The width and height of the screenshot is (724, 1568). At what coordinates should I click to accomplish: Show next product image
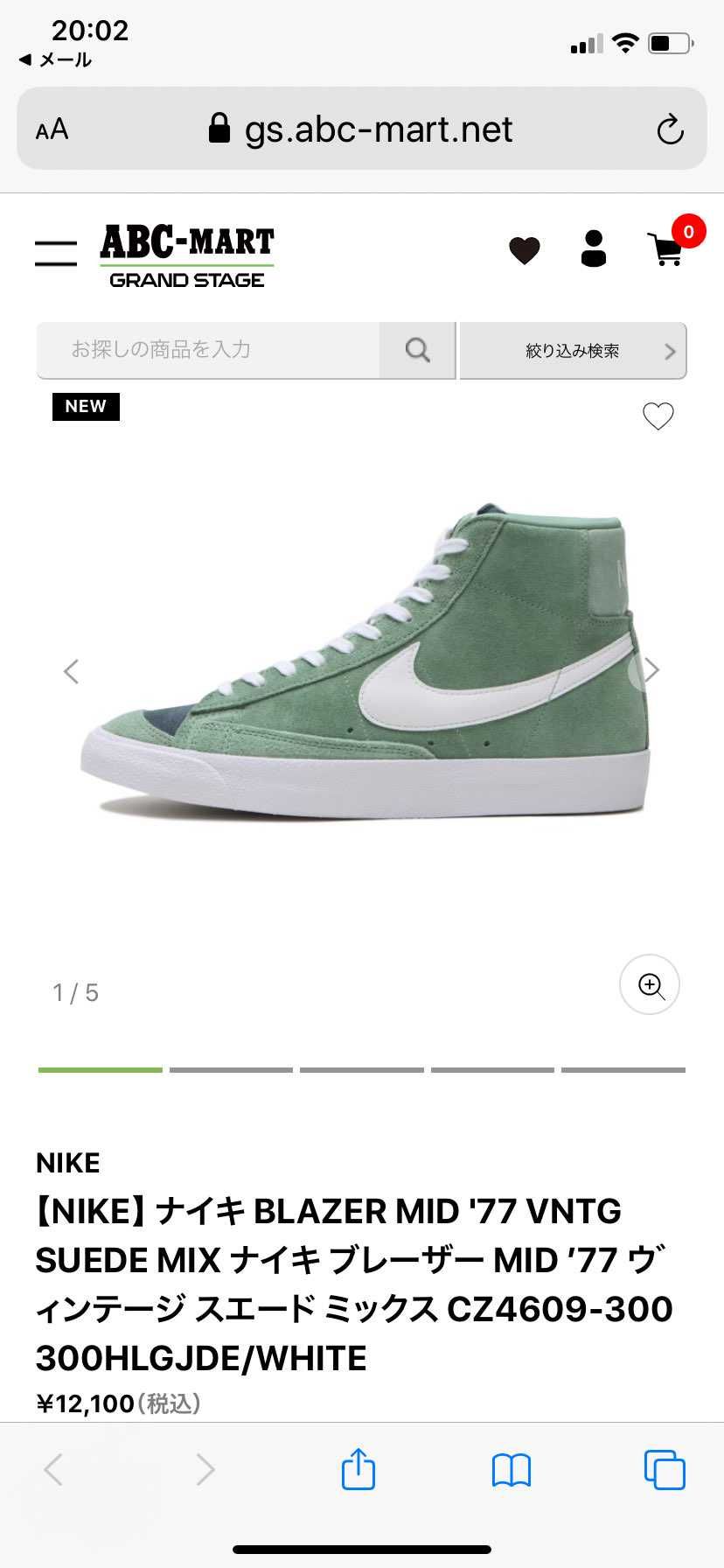pyautogui.click(x=651, y=670)
